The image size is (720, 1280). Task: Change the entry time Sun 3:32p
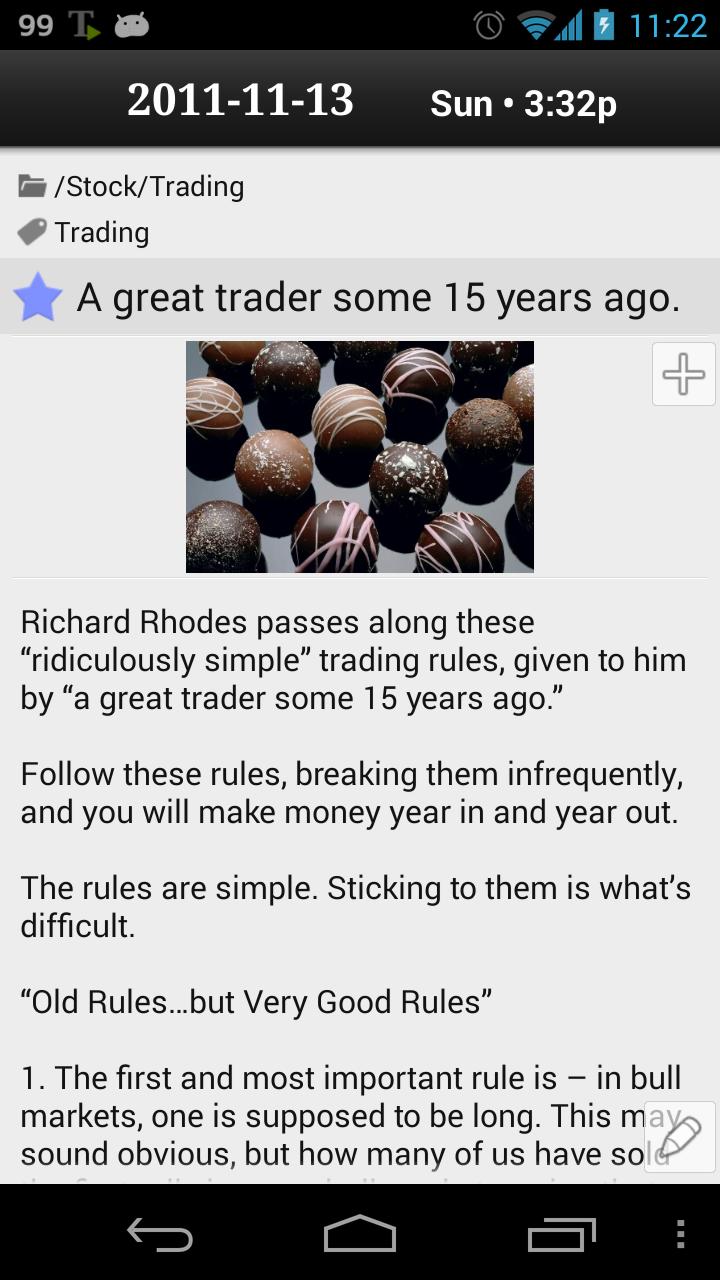tap(523, 103)
